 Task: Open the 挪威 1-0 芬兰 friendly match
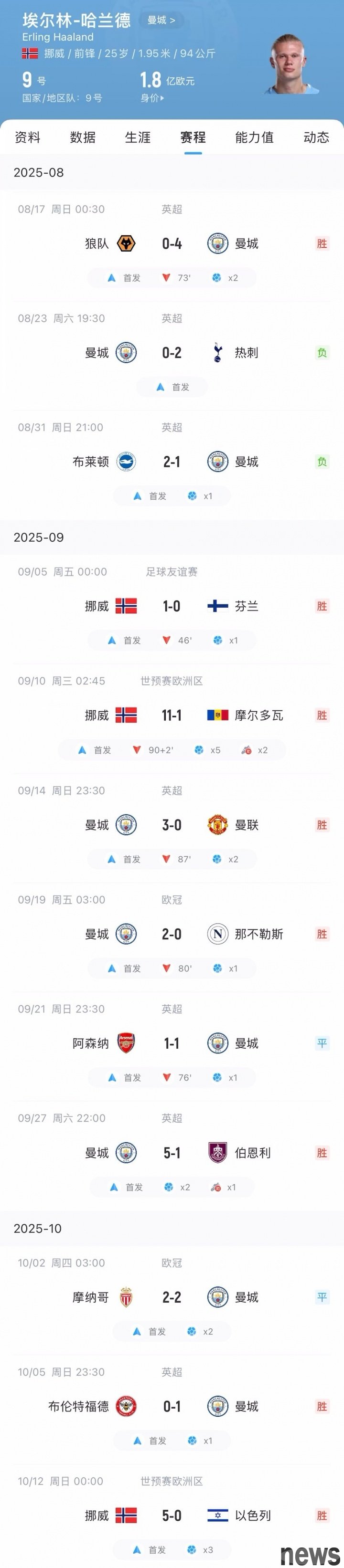[x=172, y=606]
